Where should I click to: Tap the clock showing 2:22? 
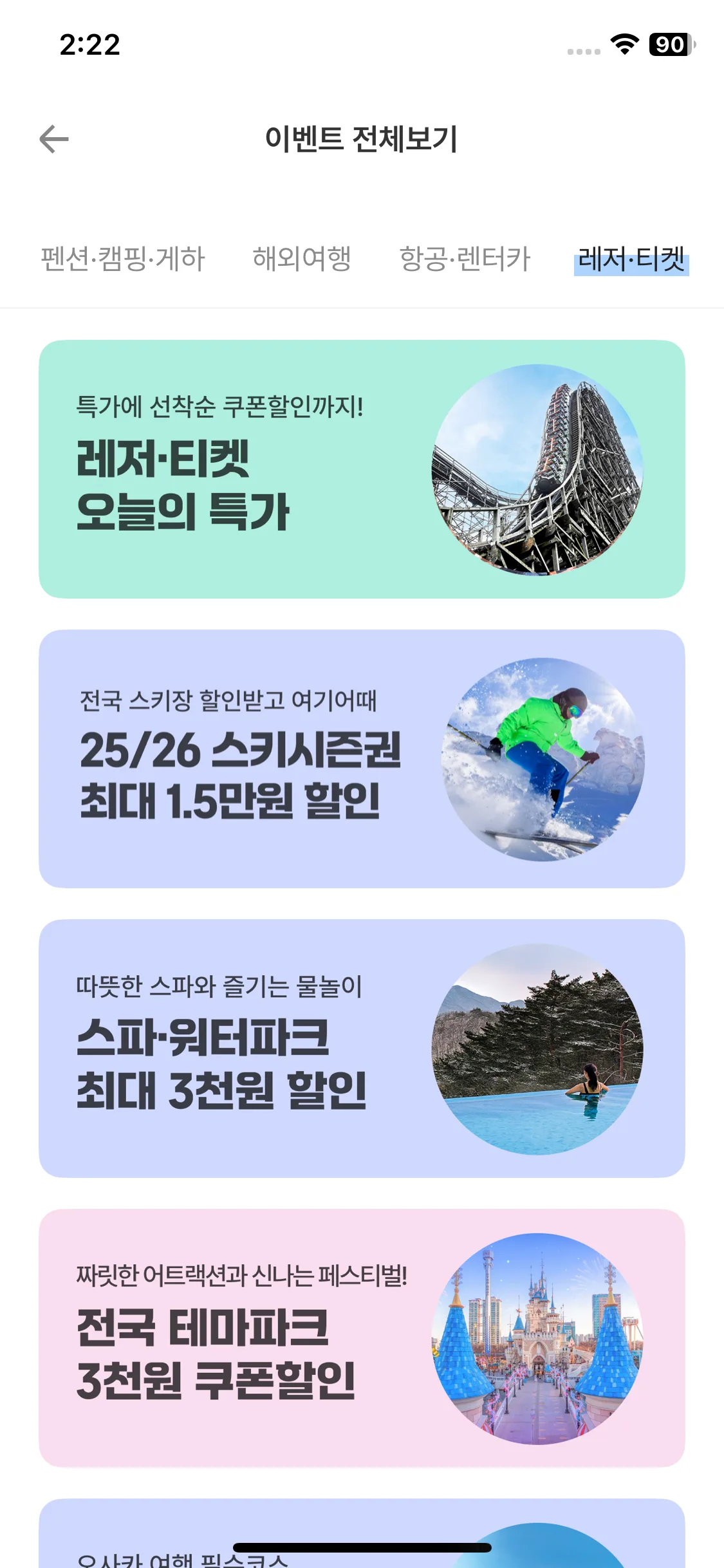click(90, 45)
